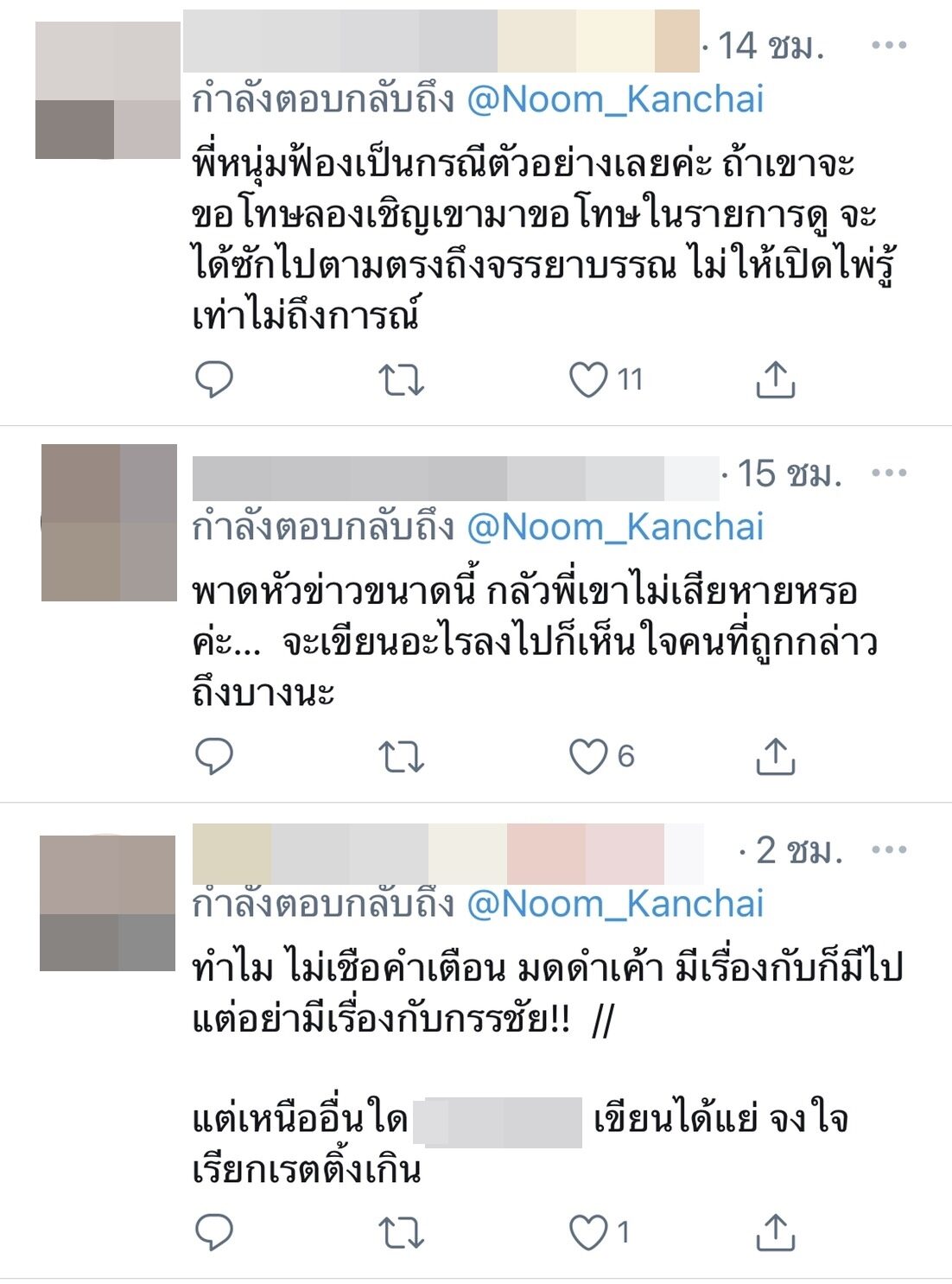Screen dimensions: 952x1284
Task: Like the tweet with 11 likes
Action: tap(589, 379)
